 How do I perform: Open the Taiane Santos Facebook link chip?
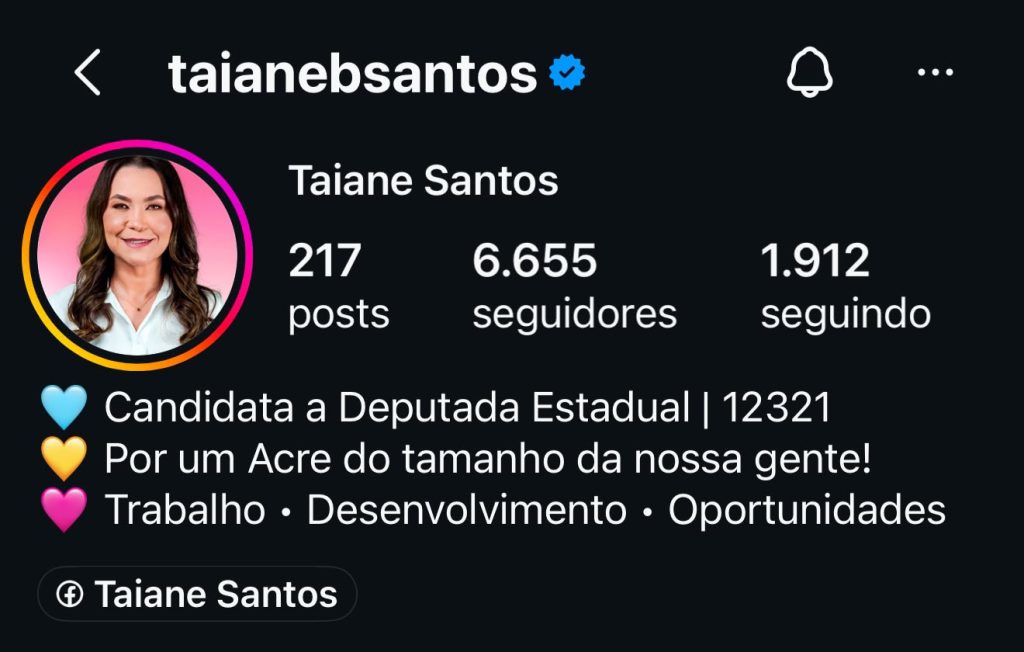pyautogui.click(x=197, y=594)
